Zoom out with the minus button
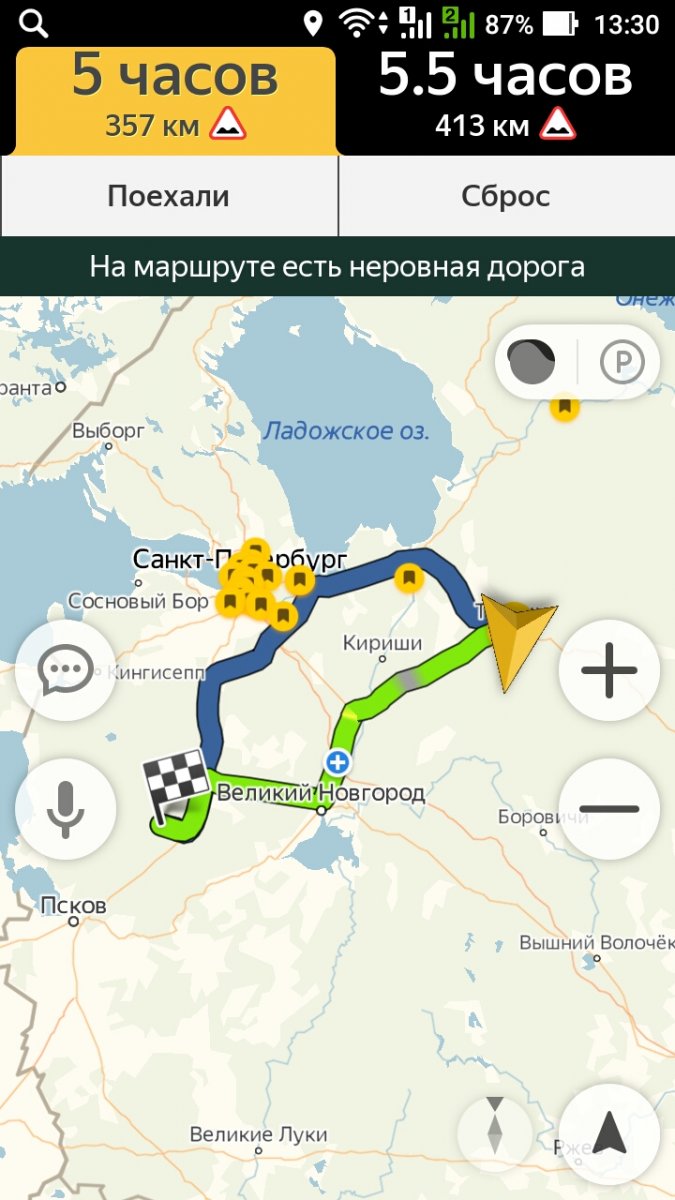The width and height of the screenshot is (675, 1200). click(609, 809)
